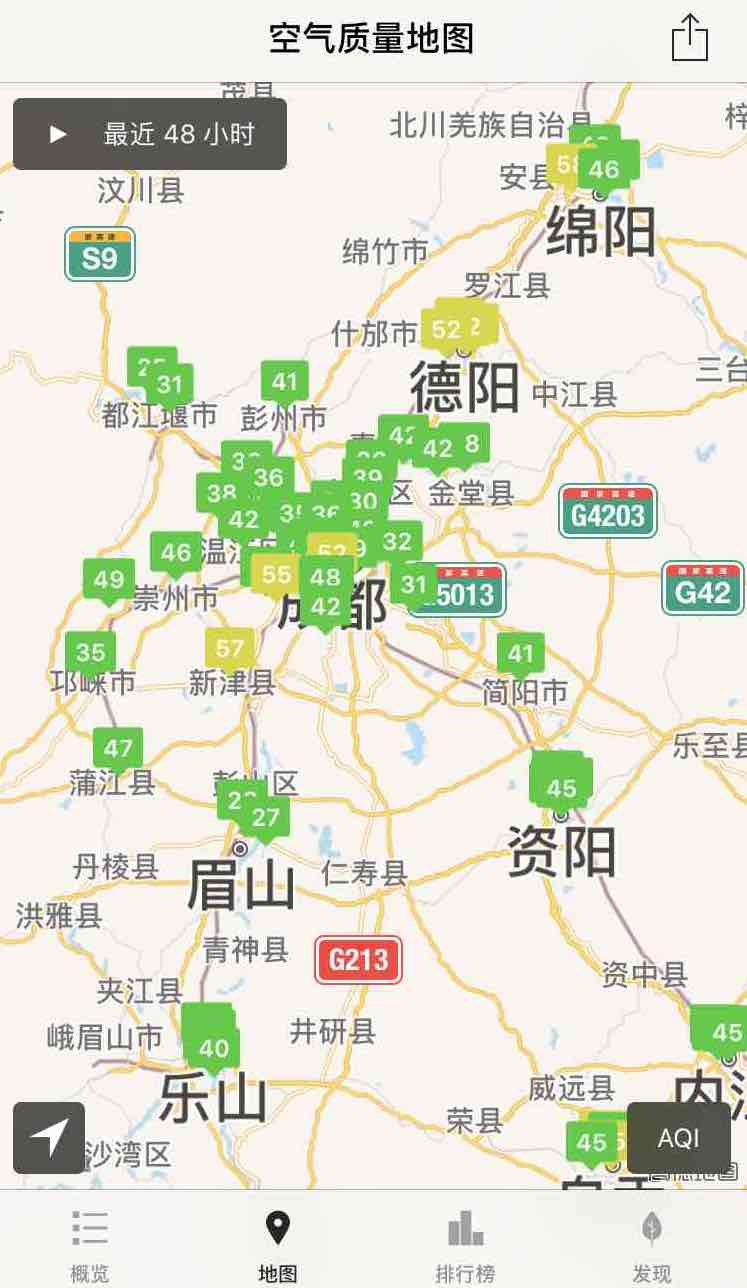This screenshot has width=747, height=1288.
Task: Play the last 48 hours animation
Action: pos(150,134)
